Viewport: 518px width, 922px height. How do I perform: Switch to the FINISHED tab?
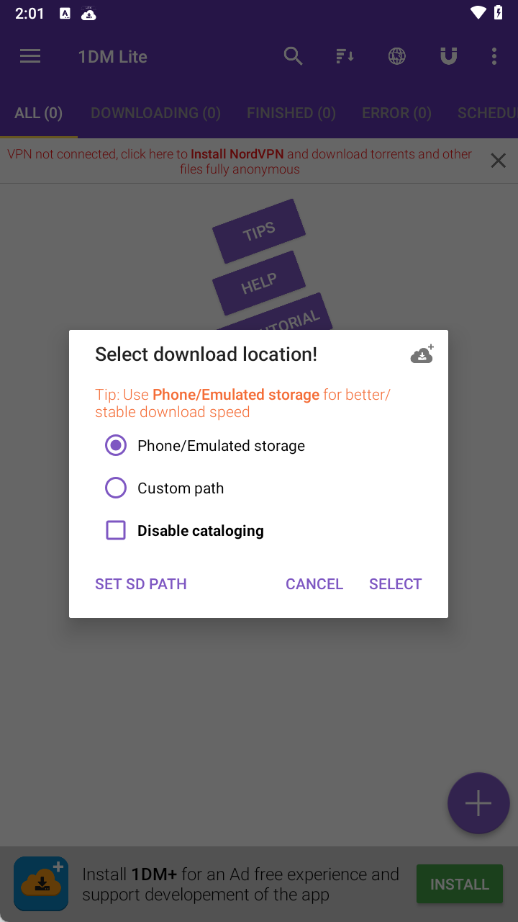click(x=291, y=113)
